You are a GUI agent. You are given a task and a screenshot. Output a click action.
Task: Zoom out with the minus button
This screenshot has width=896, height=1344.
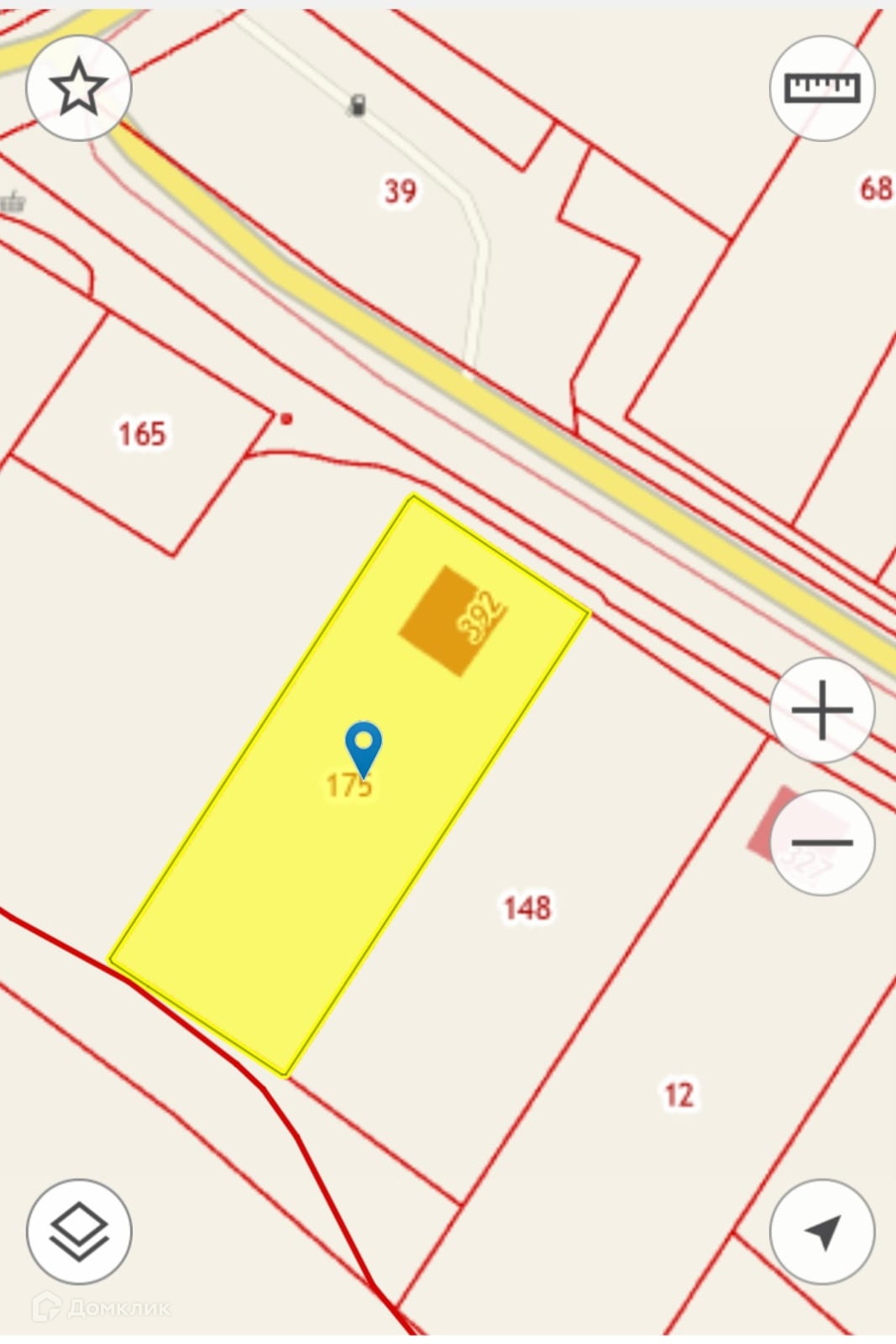[x=822, y=842]
